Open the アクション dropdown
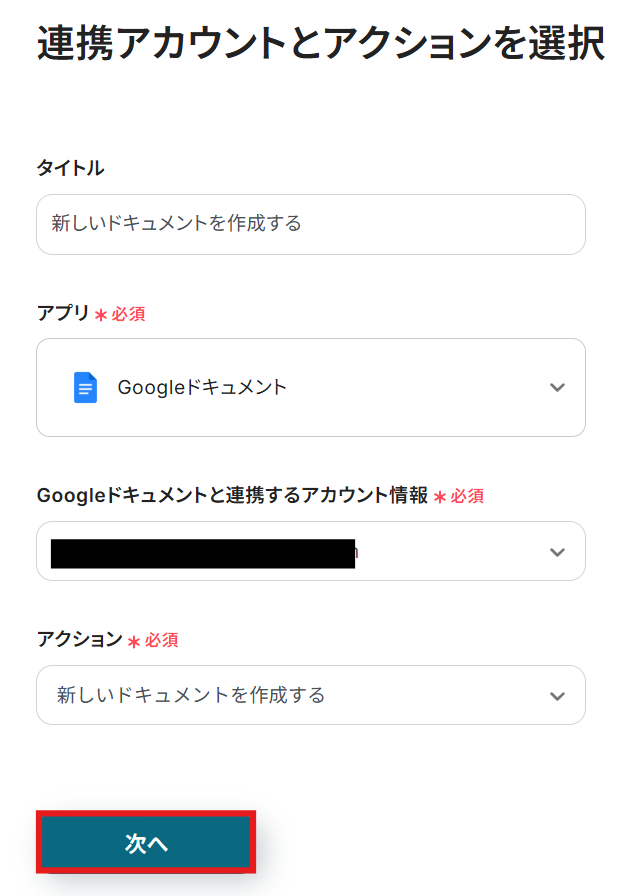Image resolution: width=642 pixels, height=896 pixels. pos(310,695)
